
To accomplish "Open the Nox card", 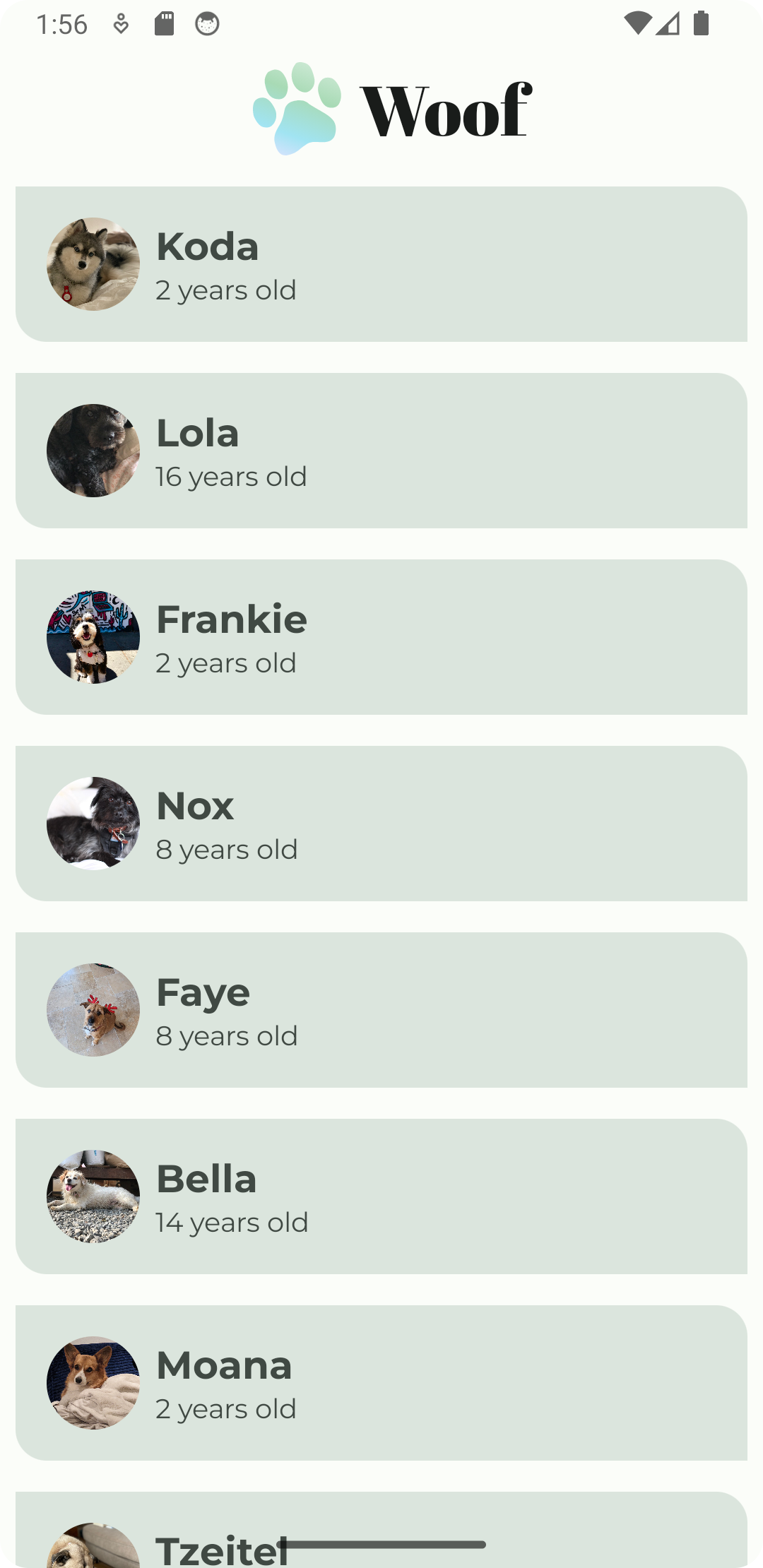I will click(x=381, y=824).
